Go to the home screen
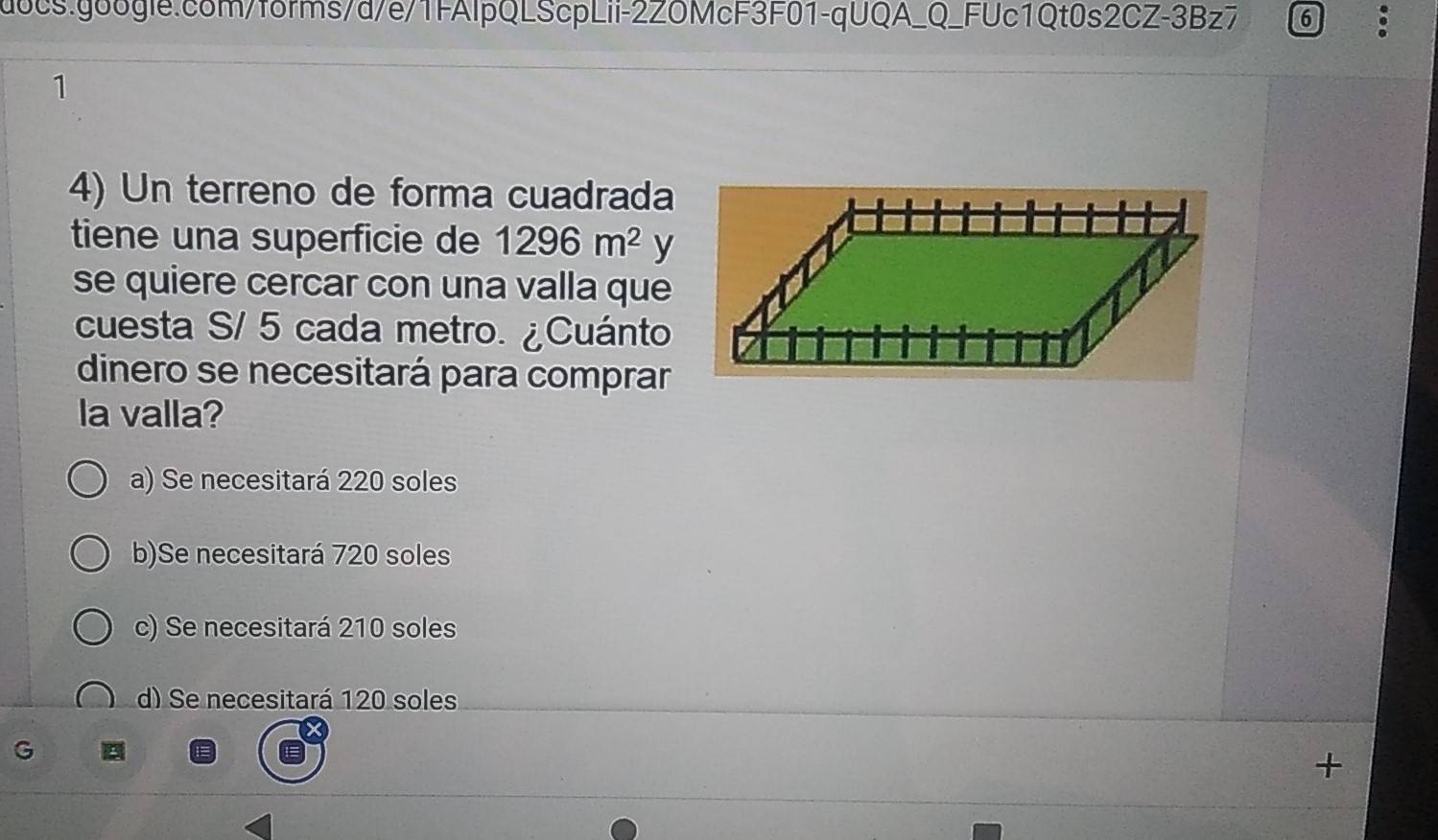This screenshot has height=840, width=1438. 624,828
